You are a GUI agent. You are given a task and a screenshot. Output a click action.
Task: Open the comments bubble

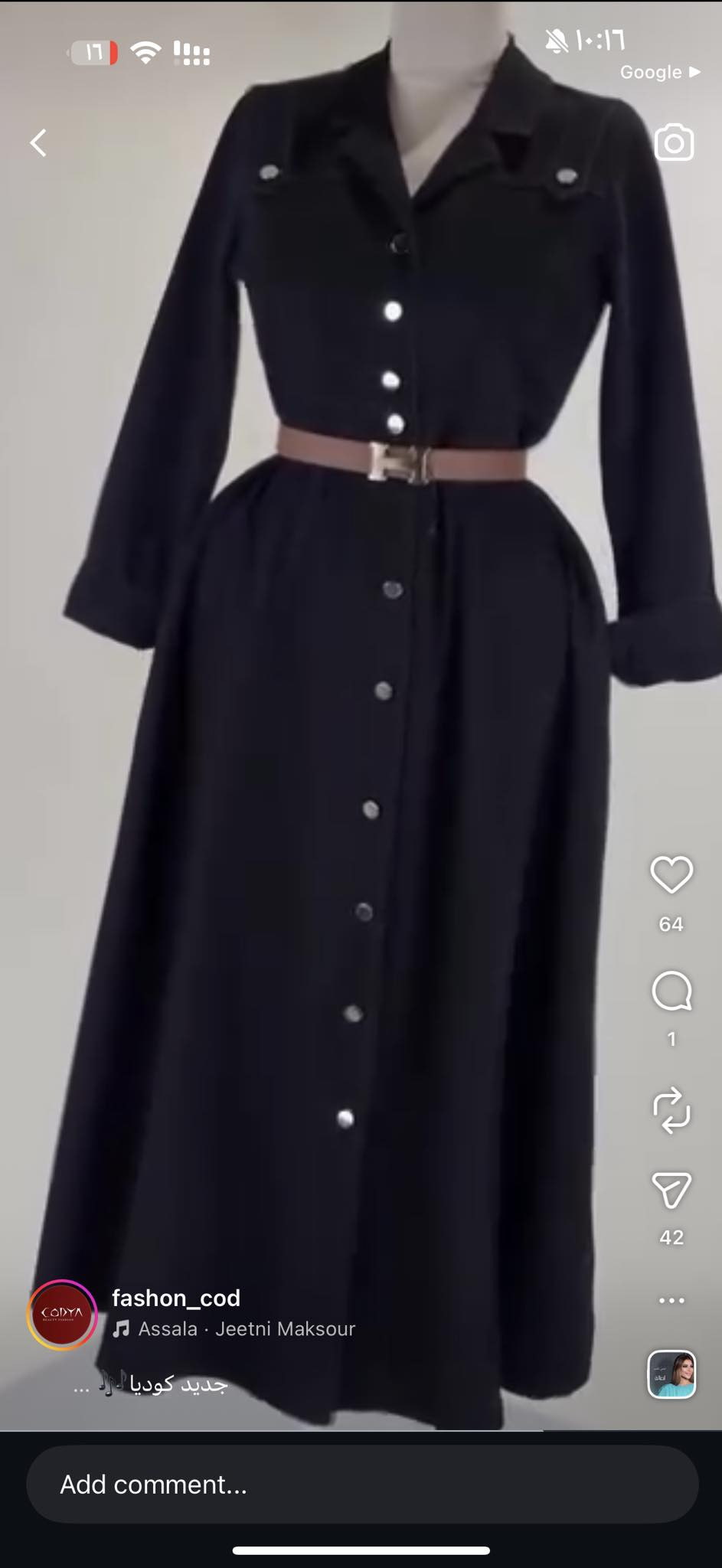[671, 992]
